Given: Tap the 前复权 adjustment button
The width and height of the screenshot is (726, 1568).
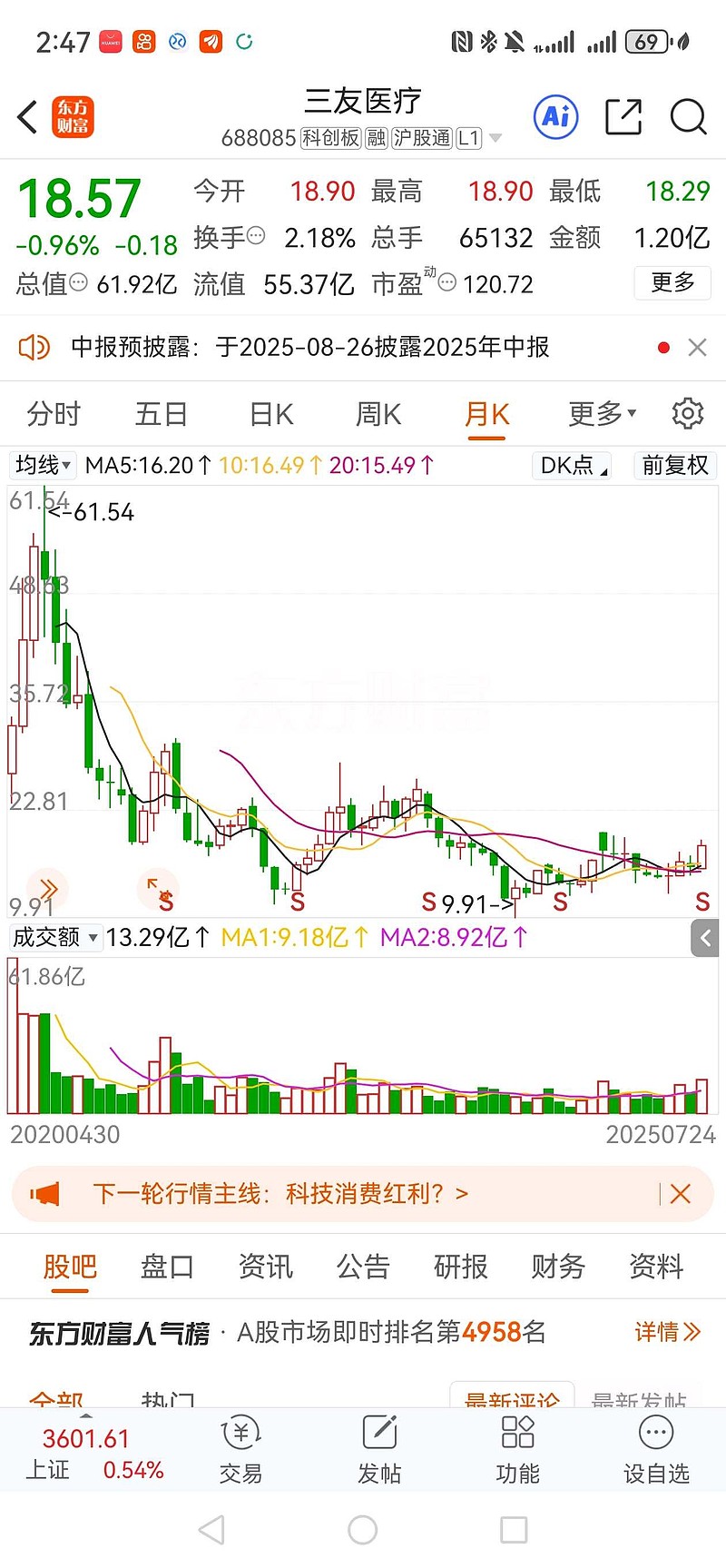Looking at the screenshot, I should pos(675,465).
